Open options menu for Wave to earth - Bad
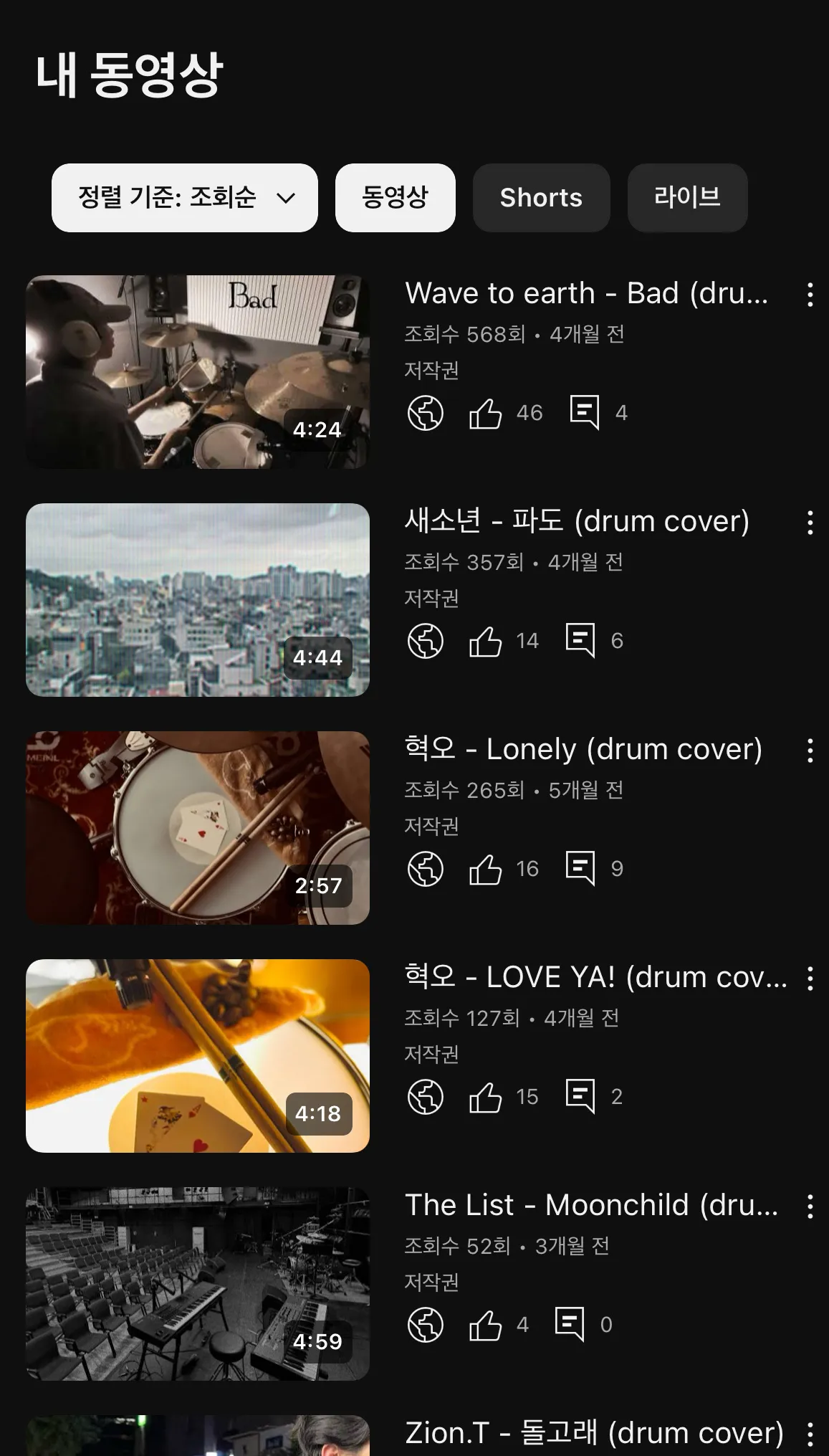Image resolution: width=829 pixels, height=1456 pixels. pos(810,295)
